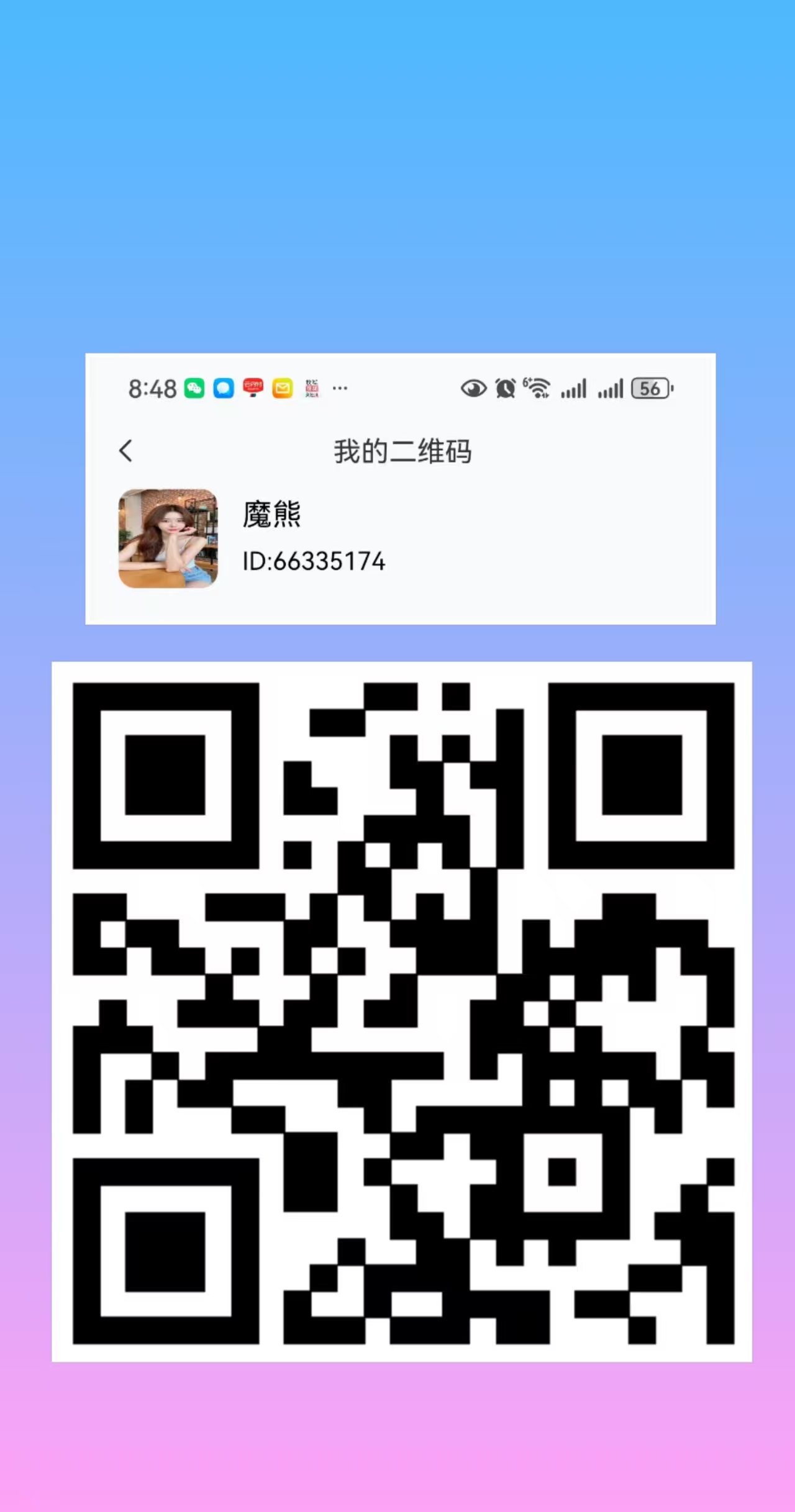Expand hidden notifications via the ellipsis
Viewport: 795px width, 1512px height.
(x=340, y=387)
